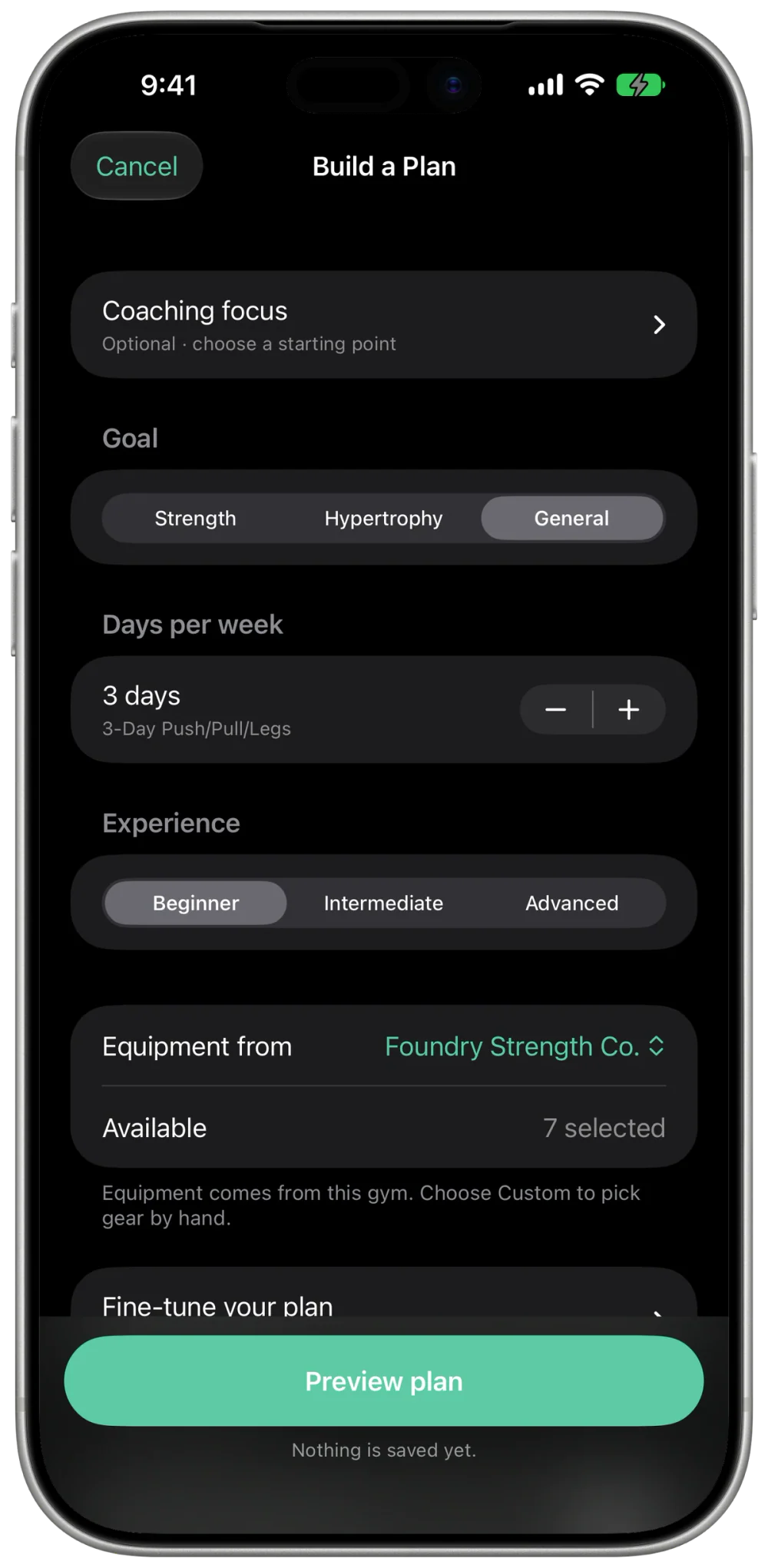Open the Coaching focus row
Image resolution: width=768 pixels, height=1568 pixels.
[x=384, y=324]
